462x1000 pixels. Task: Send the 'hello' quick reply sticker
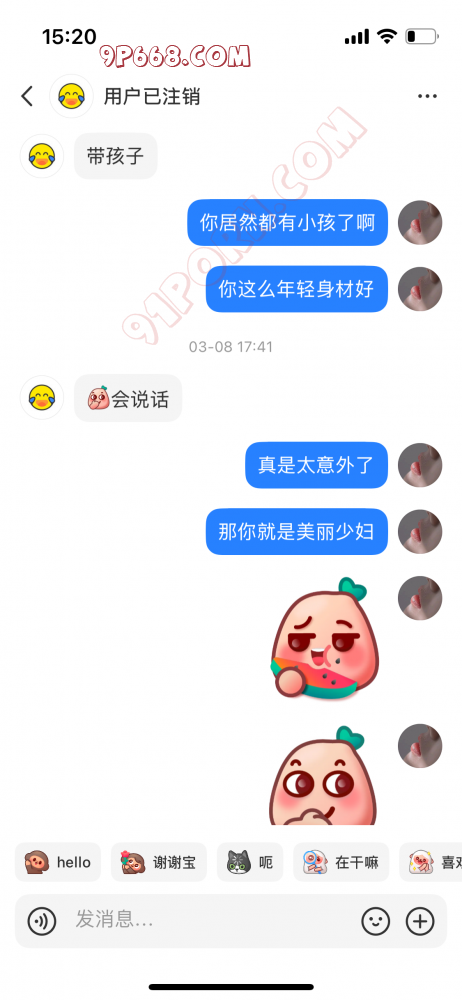57,862
